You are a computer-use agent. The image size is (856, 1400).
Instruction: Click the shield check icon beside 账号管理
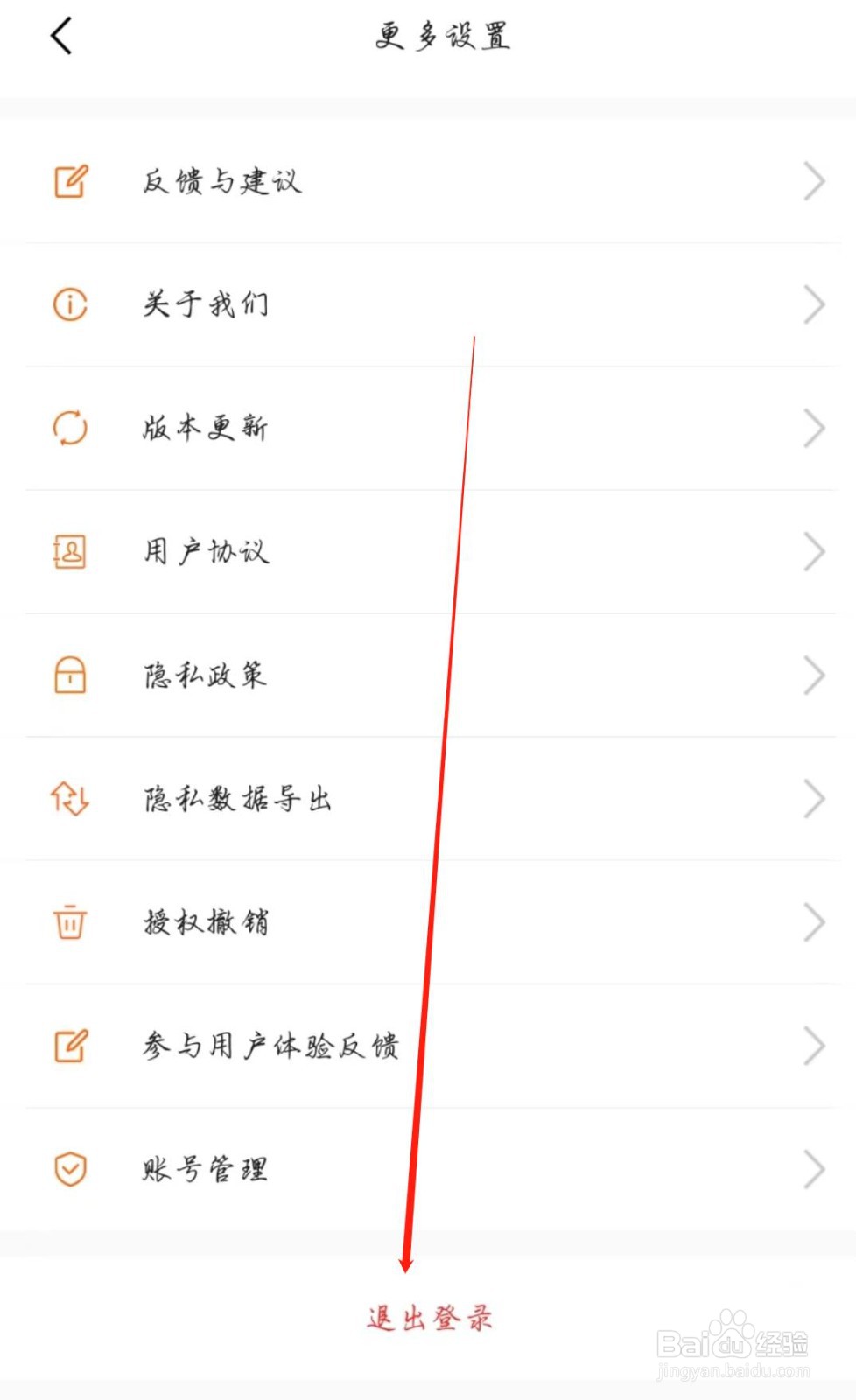tap(69, 1168)
